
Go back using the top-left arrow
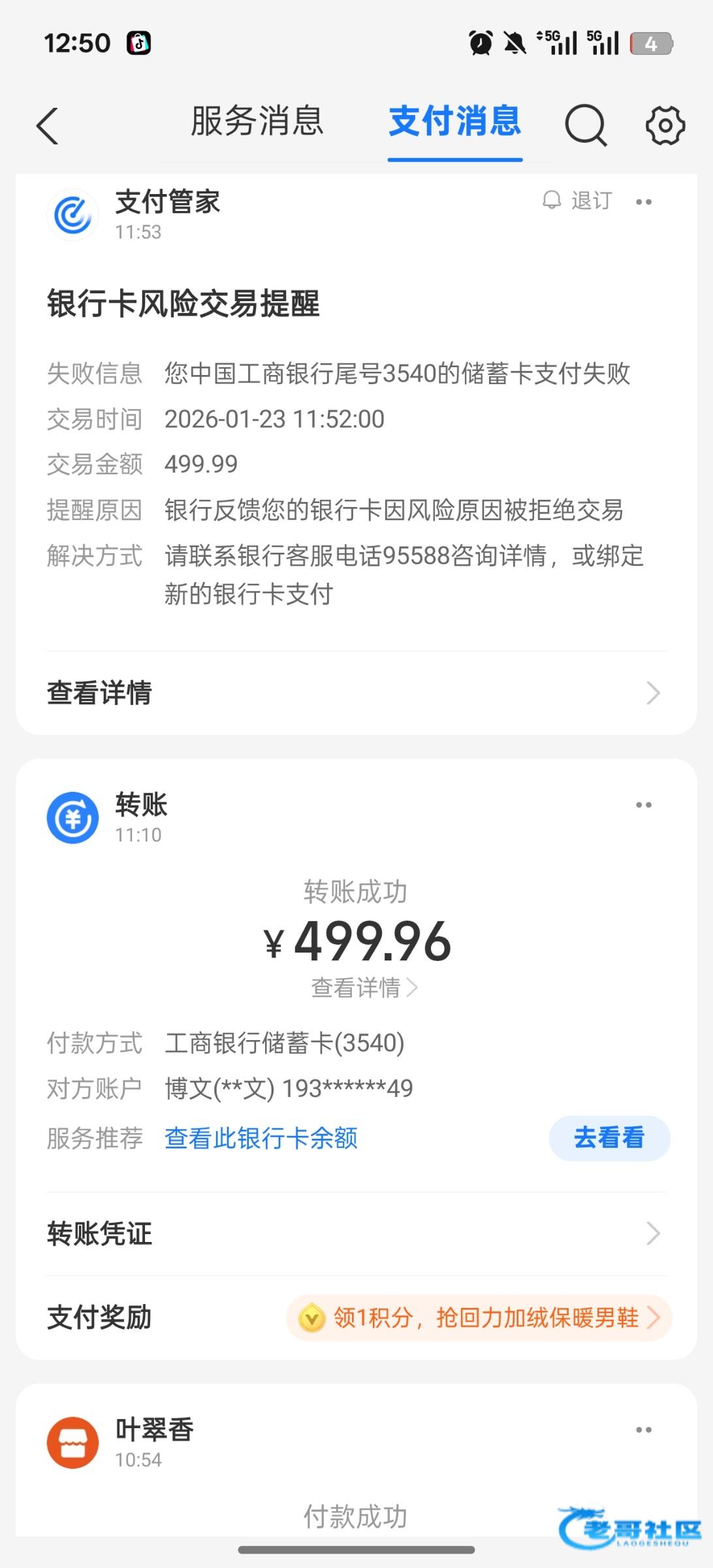tap(48, 125)
